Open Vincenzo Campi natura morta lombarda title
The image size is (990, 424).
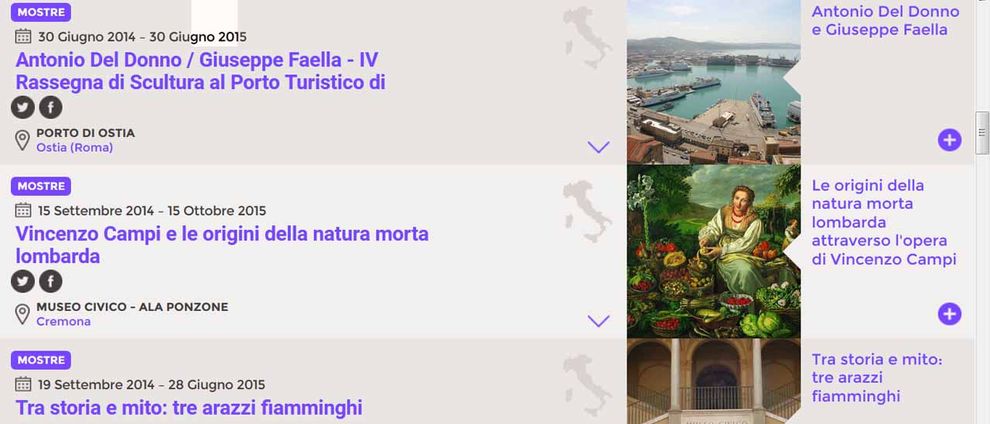pyautogui.click(x=222, y=245)
